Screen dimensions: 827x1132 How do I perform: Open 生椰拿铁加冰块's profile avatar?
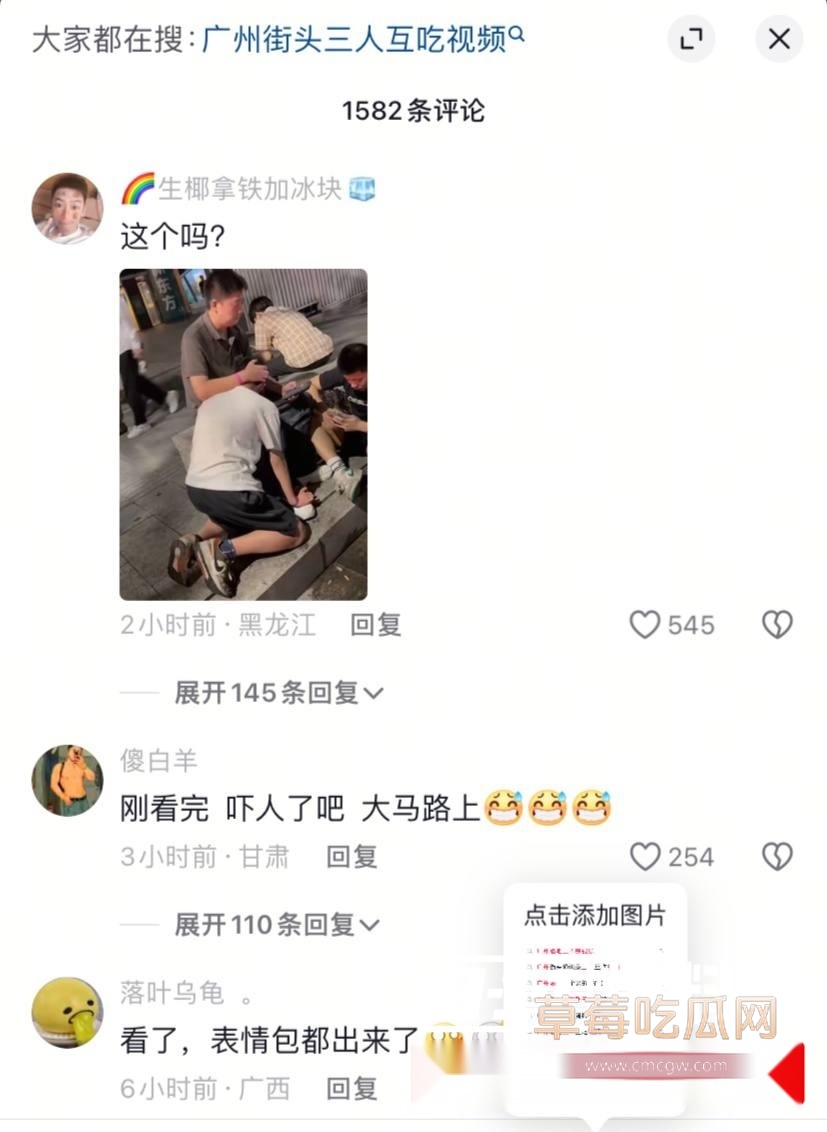point(67,208)
